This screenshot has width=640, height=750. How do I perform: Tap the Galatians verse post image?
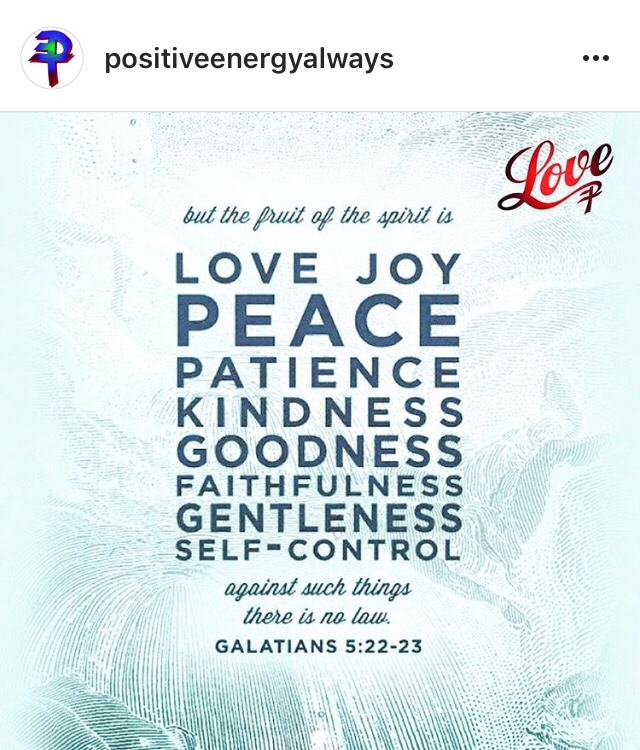coord(320,430)
